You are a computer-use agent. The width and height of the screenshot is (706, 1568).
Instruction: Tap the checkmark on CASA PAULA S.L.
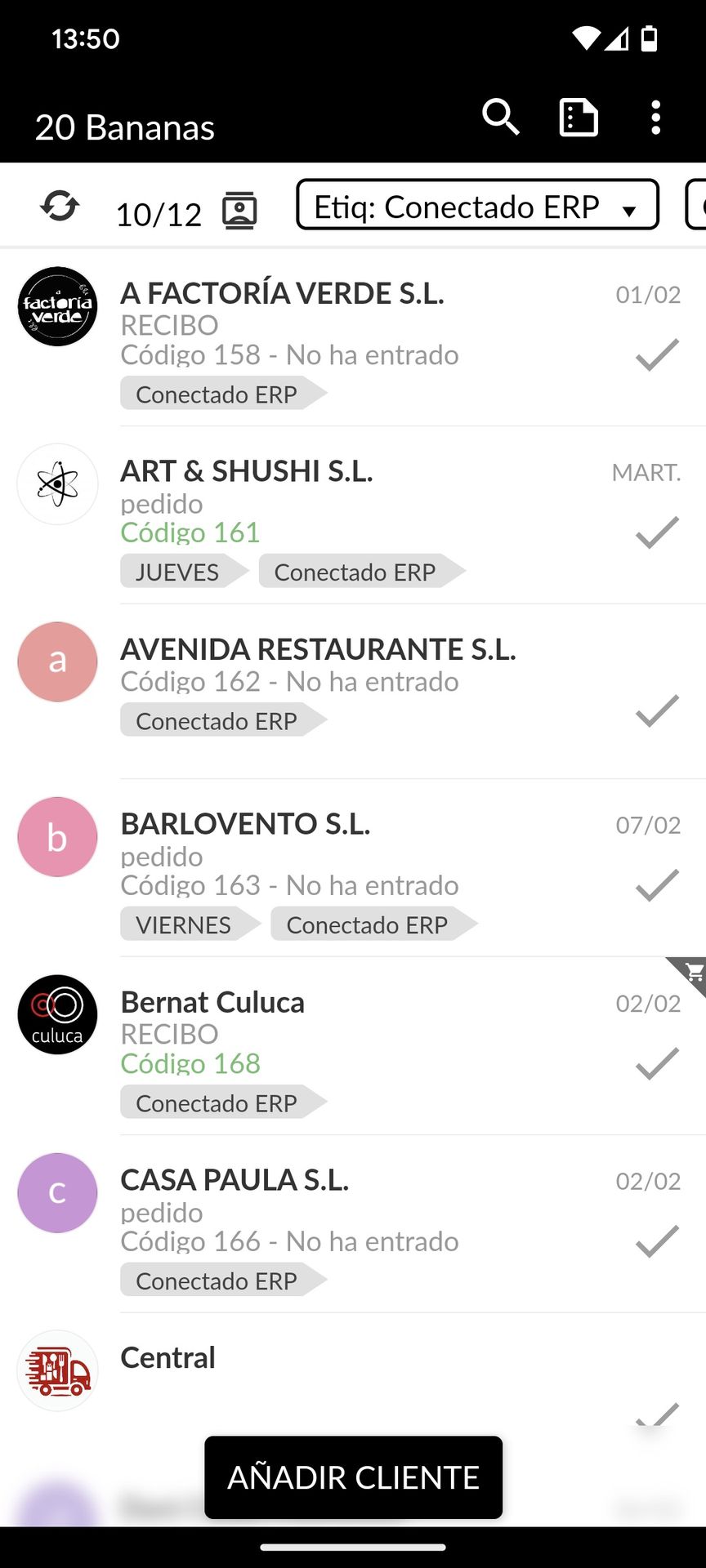(657, 1241)
